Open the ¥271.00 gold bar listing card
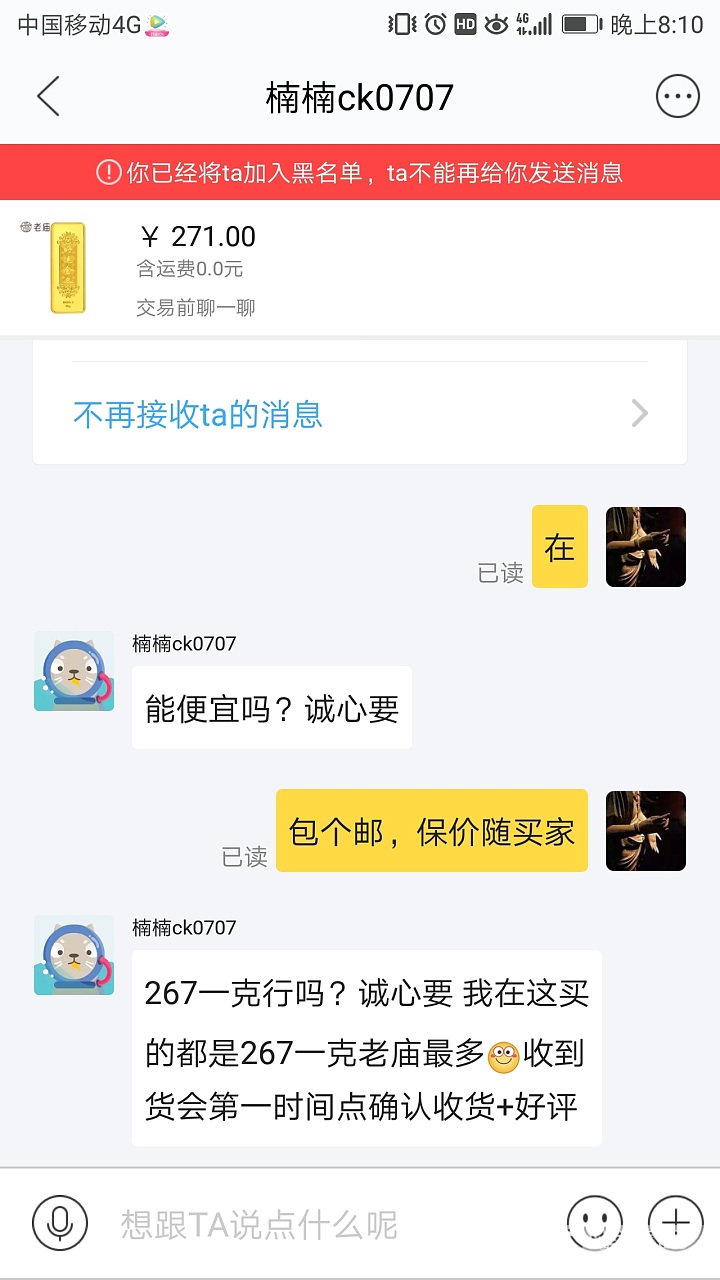 point(360,268)
